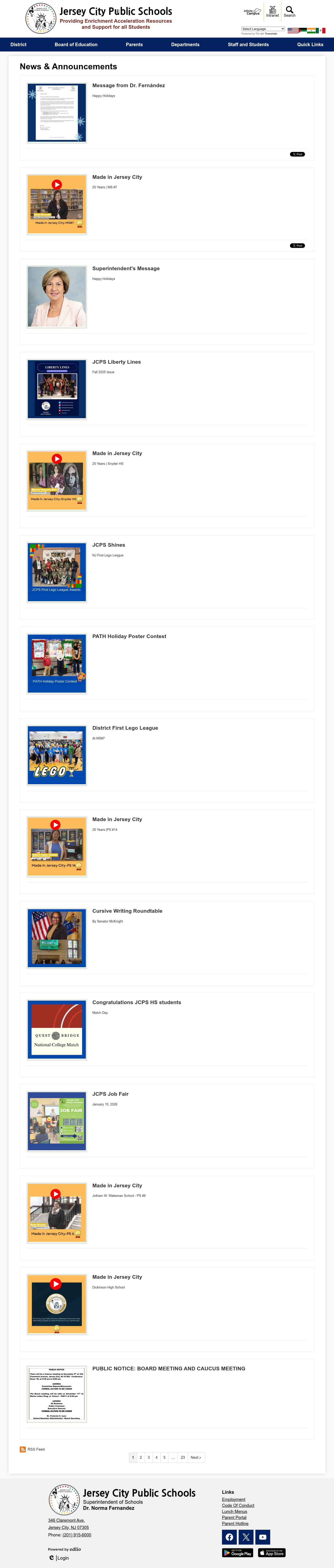
Task: Visit the district's Facebook page
Action: [x=229, y=1537]
